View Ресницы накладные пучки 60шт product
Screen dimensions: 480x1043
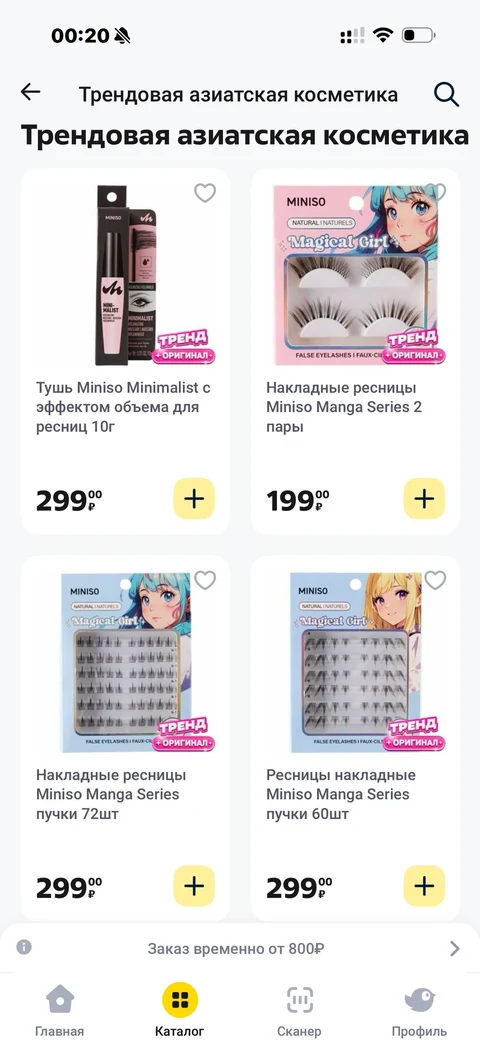click(356, 738)
